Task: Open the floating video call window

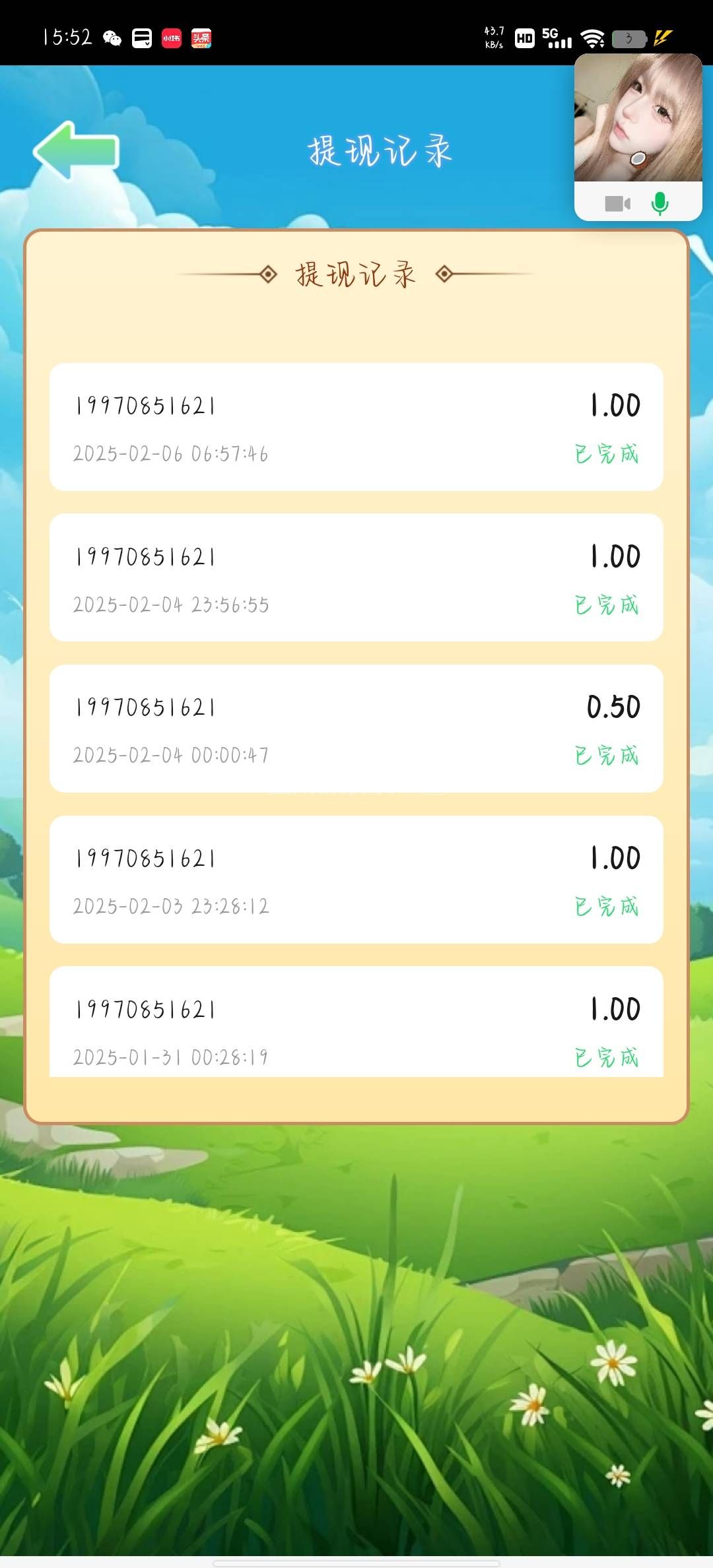Action: (x=638, y=119)
